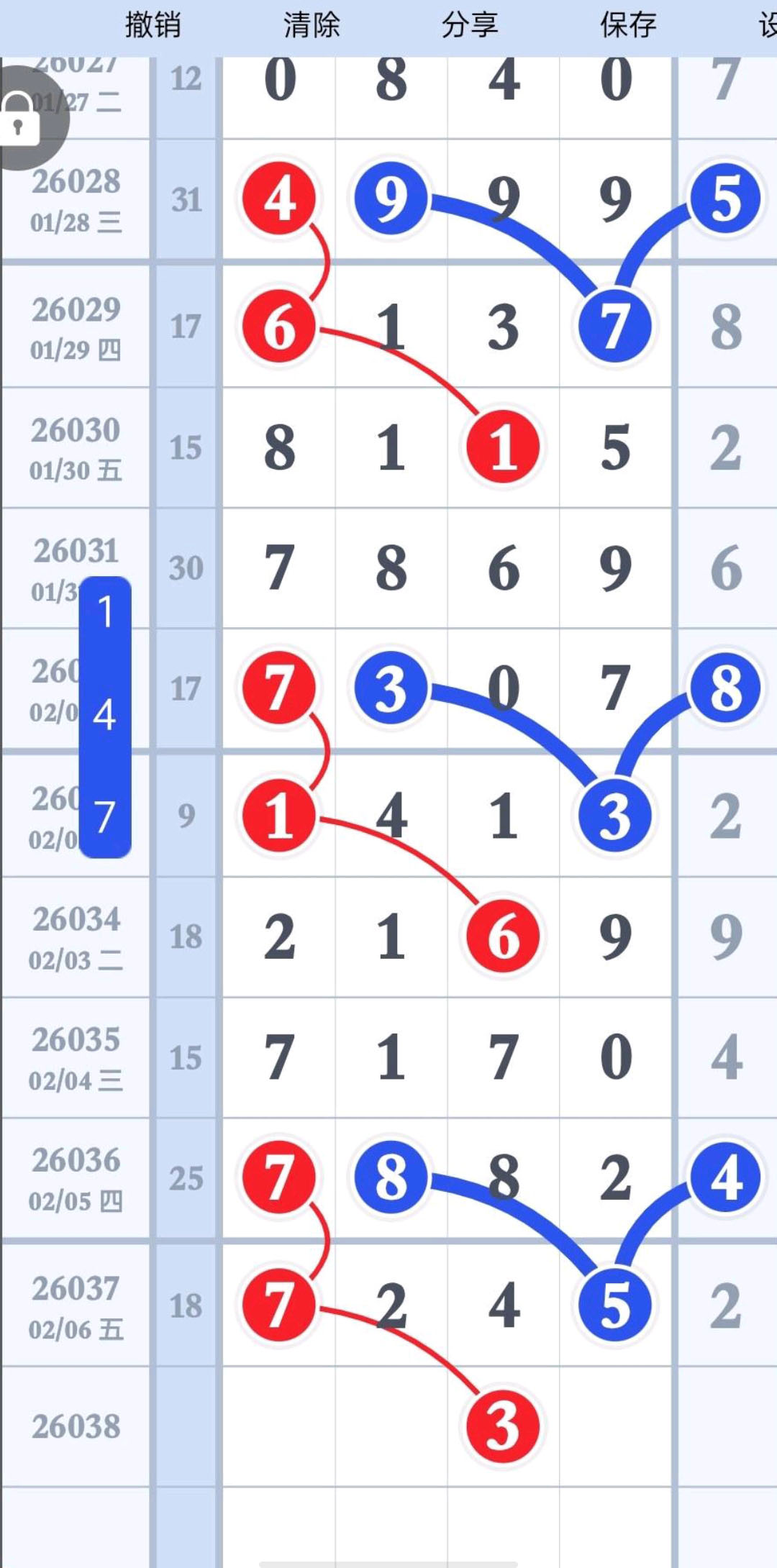Share the chart via 分享
This screenshot has width=777, height=1568.
tap(469, 26)
